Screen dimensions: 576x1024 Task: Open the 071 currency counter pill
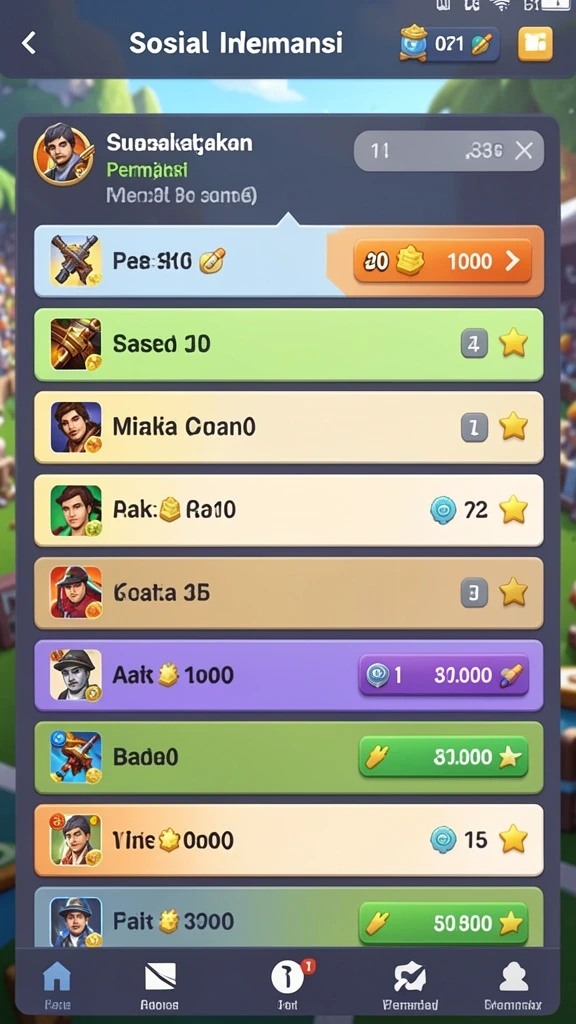tap(450, 44)
